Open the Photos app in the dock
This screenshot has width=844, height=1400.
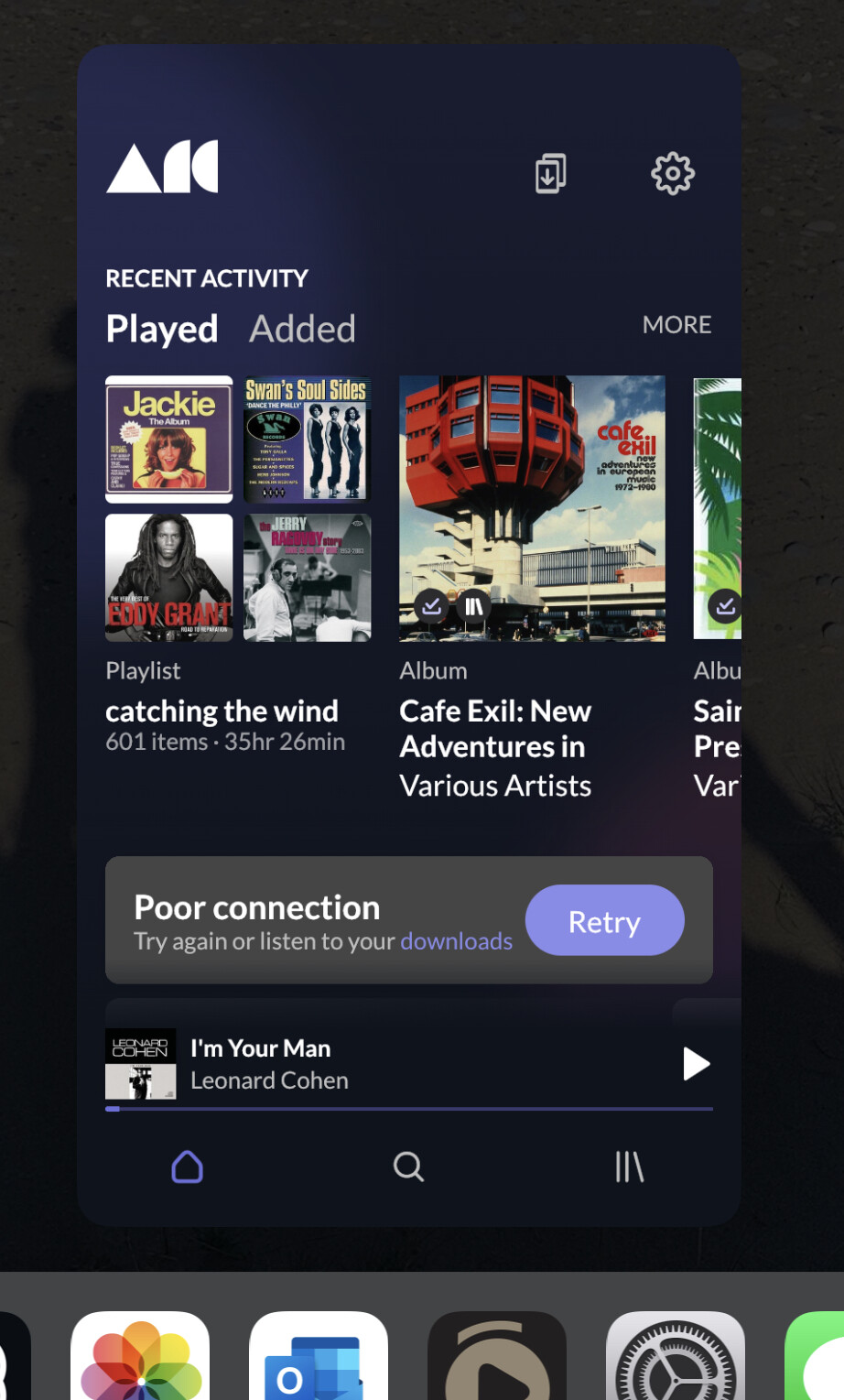(x=140, y=1360)
